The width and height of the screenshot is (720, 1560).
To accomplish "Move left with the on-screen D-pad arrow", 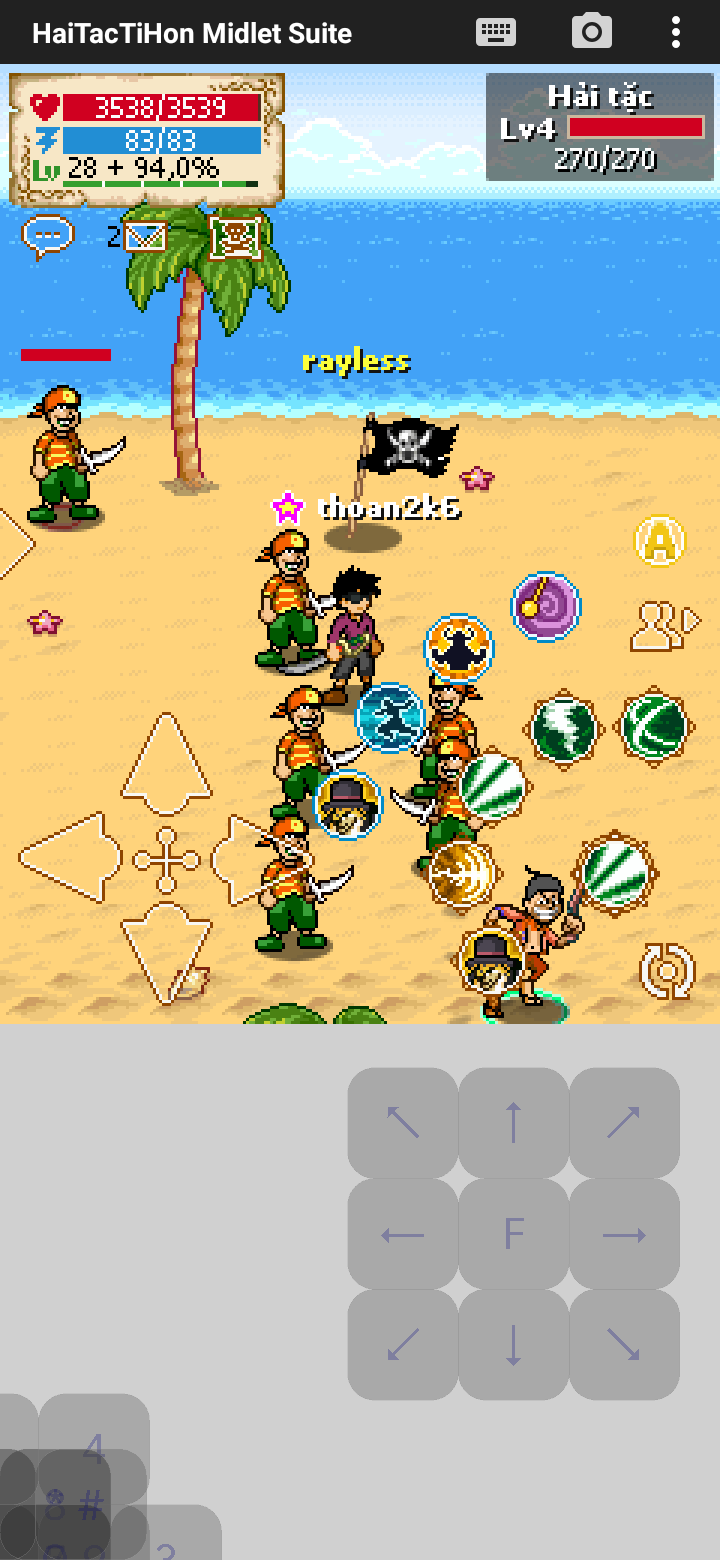I will click(68, 858).
